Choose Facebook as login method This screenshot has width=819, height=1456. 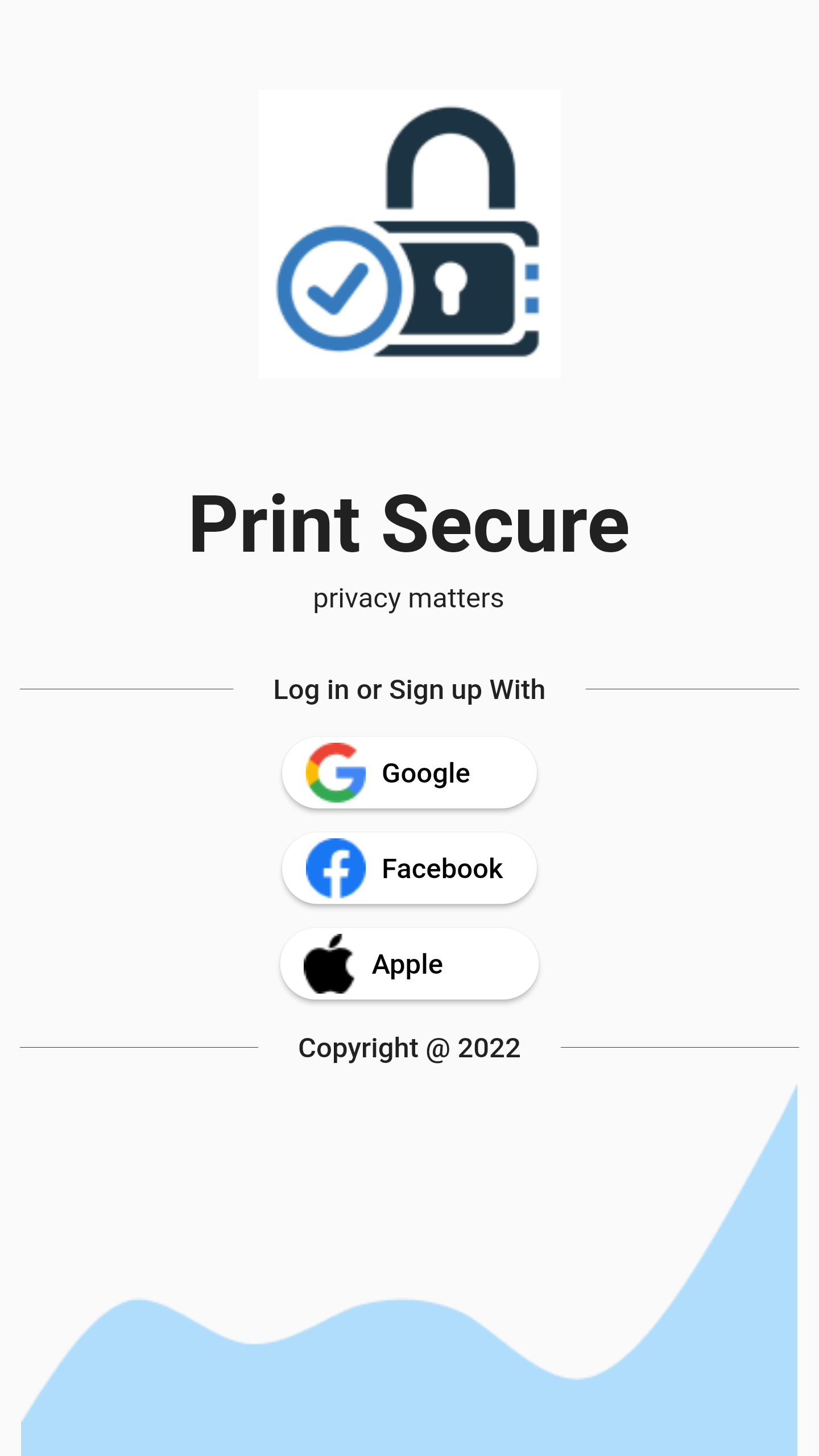[x=409, y=868]
